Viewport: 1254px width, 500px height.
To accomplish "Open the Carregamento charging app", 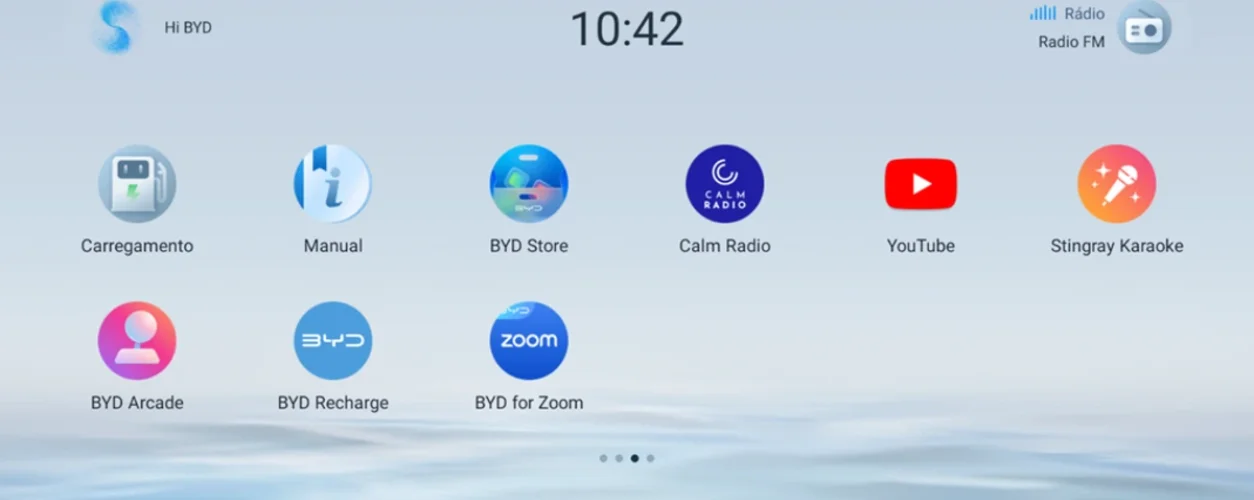I will tap(137, 185).
